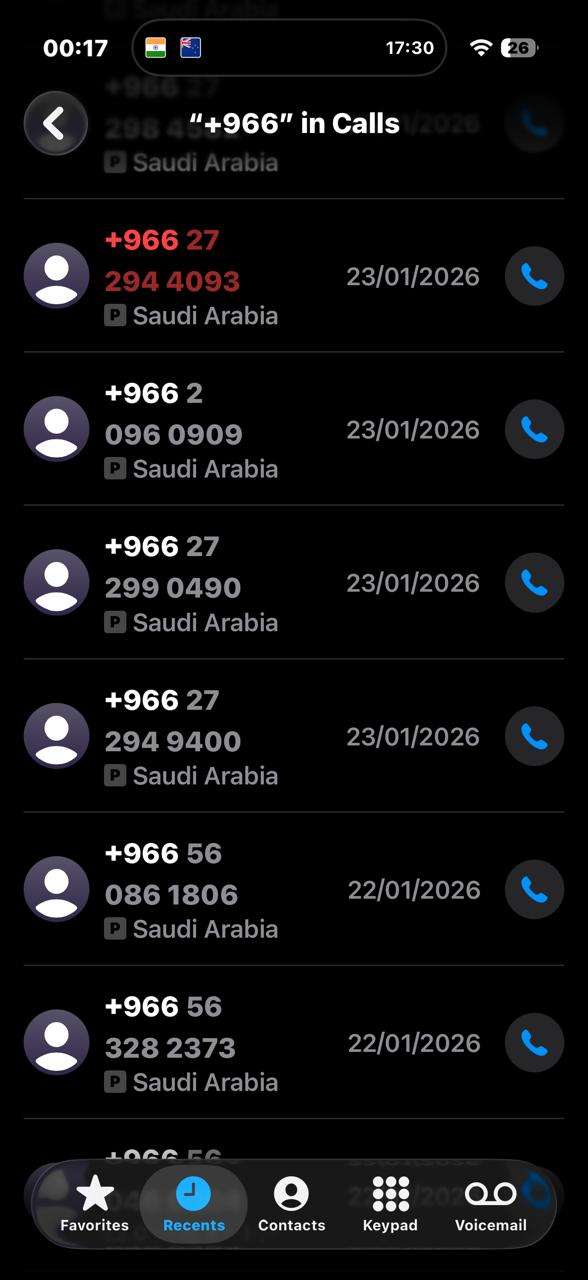Call +966 27 299 0490

pyautogui.click(x=534, y=583)
